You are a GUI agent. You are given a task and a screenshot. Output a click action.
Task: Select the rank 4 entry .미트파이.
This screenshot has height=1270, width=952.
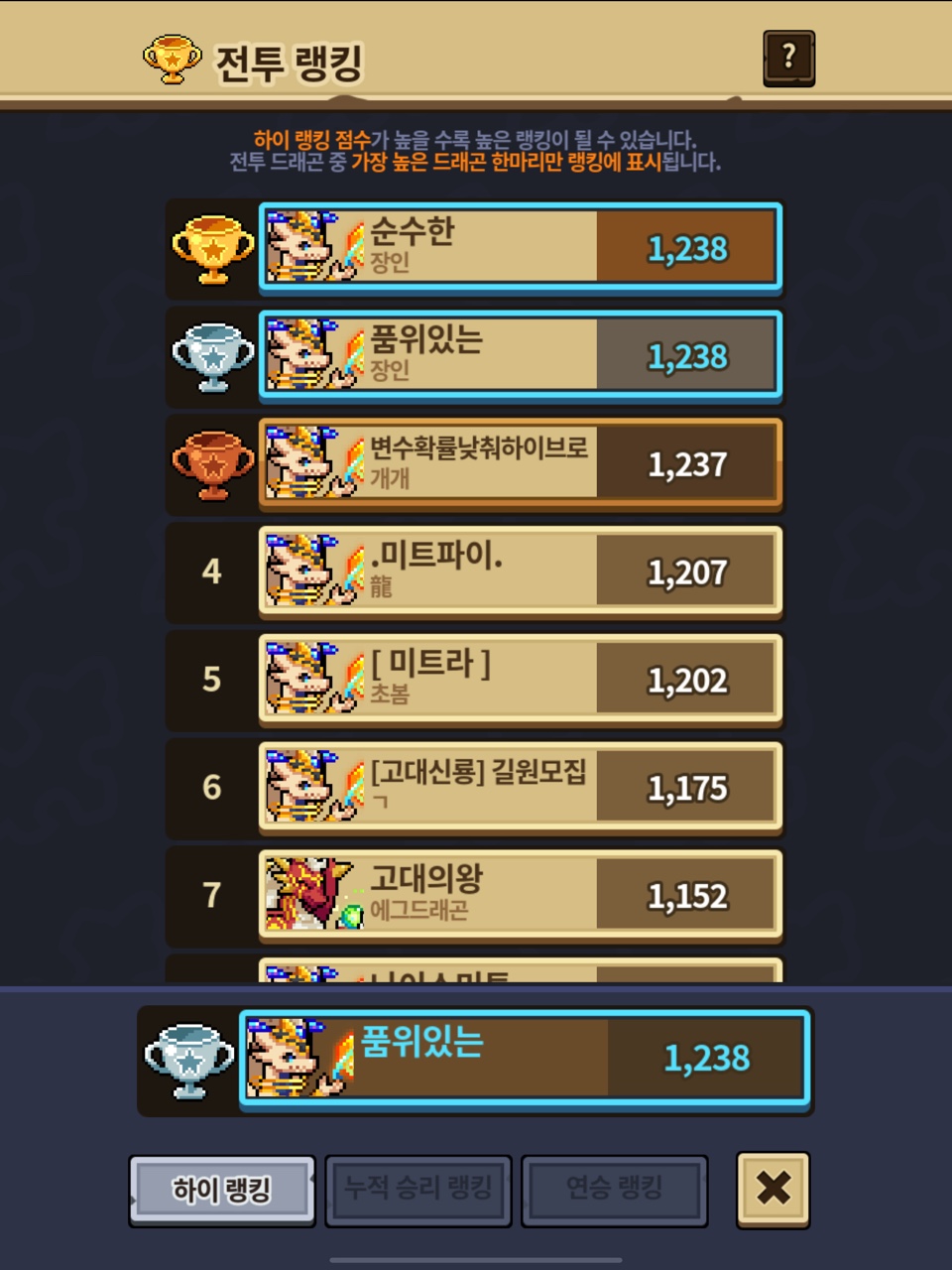[x=520, y=571]
